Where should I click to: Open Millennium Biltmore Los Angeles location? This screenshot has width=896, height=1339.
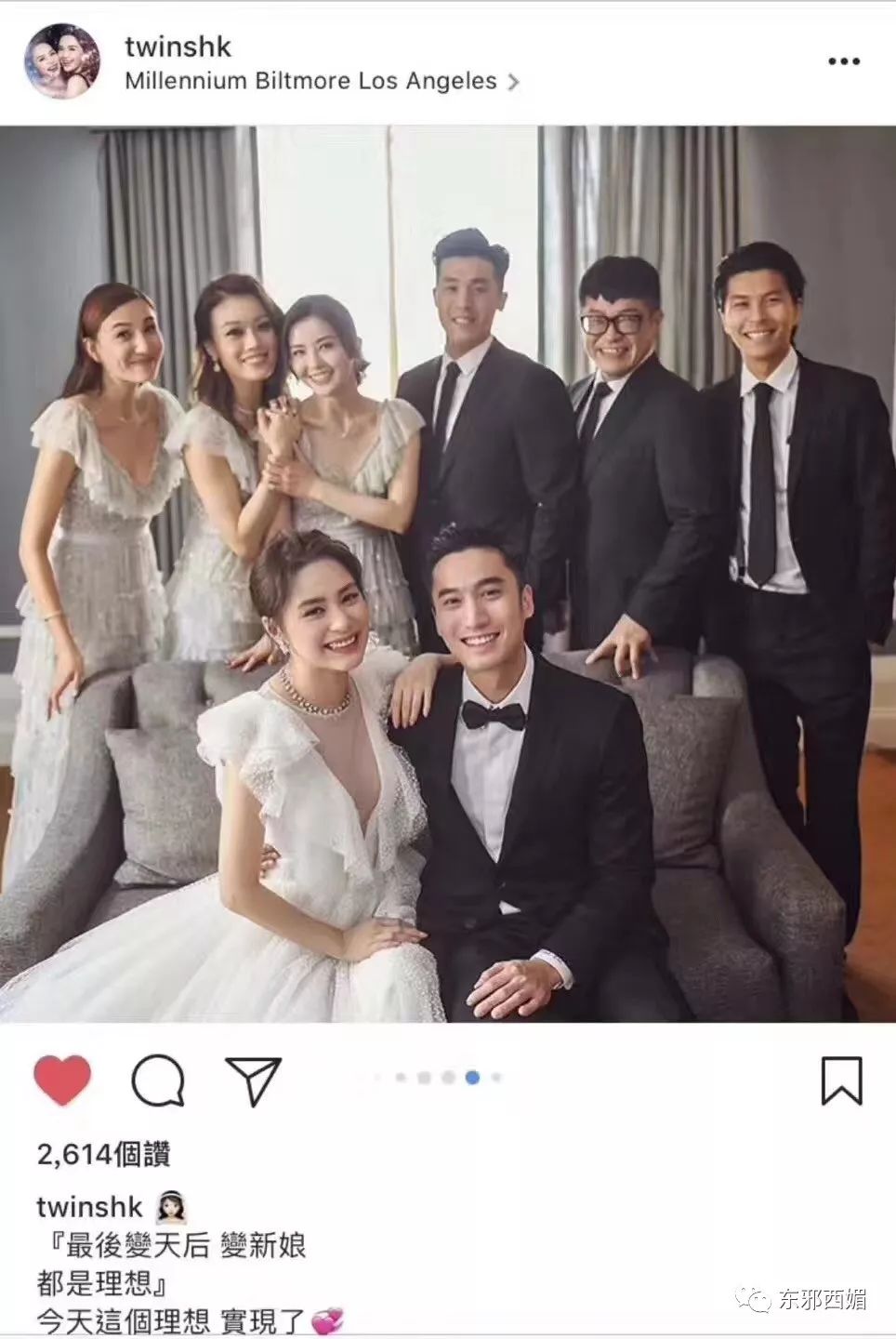click(311, 81)
